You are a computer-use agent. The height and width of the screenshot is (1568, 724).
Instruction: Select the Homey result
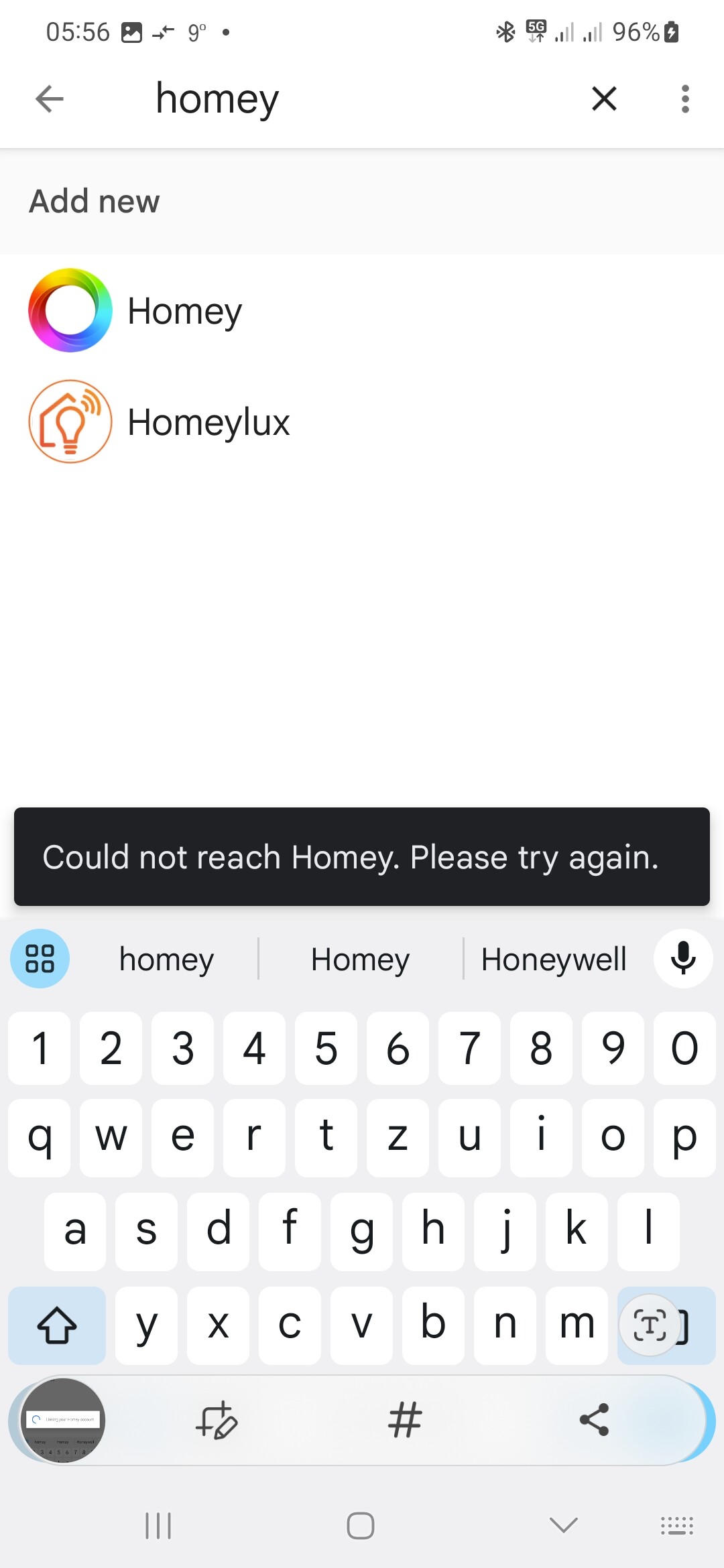(184, 311)
